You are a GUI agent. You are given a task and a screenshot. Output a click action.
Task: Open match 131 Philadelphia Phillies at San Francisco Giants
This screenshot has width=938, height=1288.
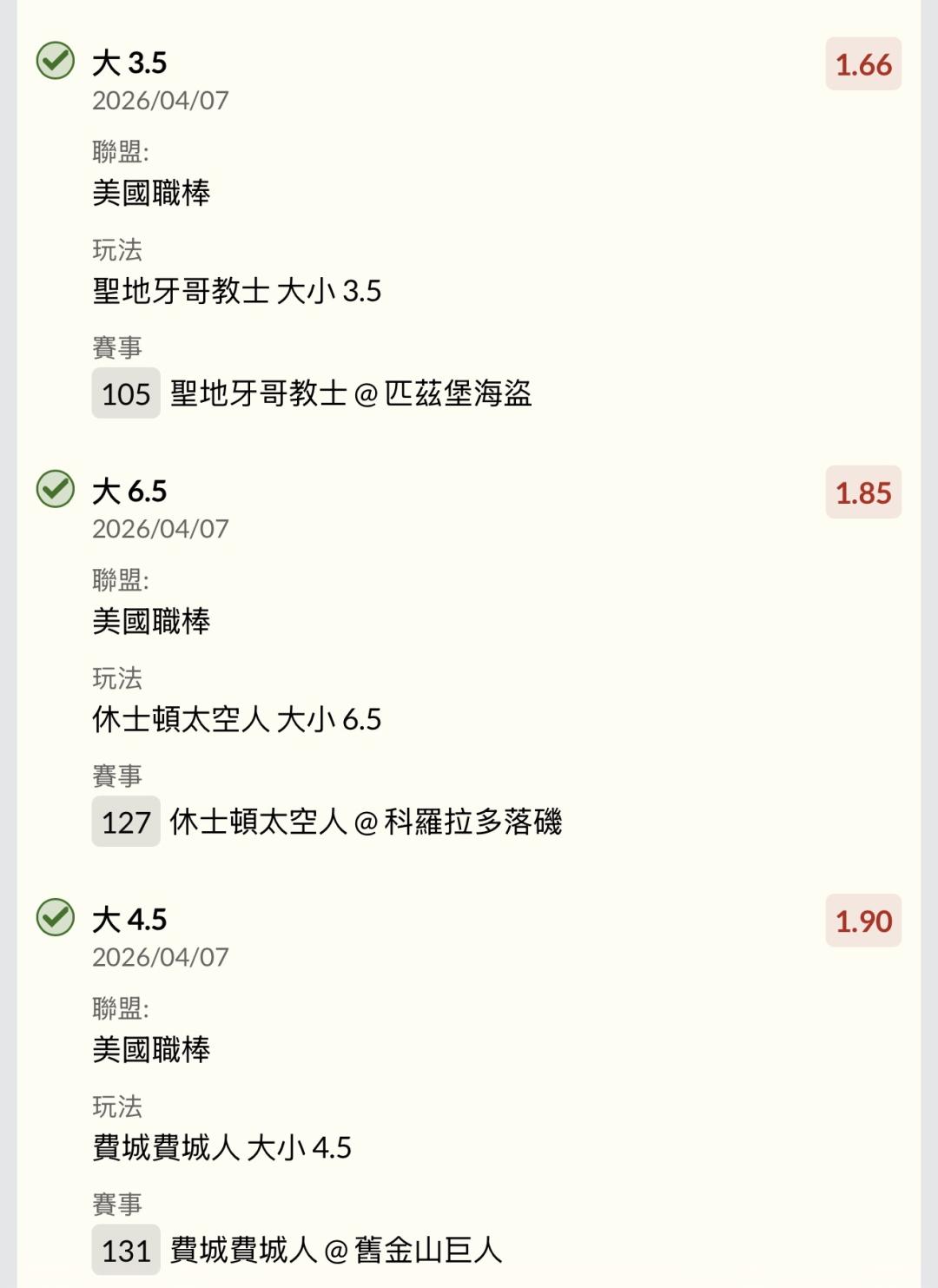click(335, 1250)
